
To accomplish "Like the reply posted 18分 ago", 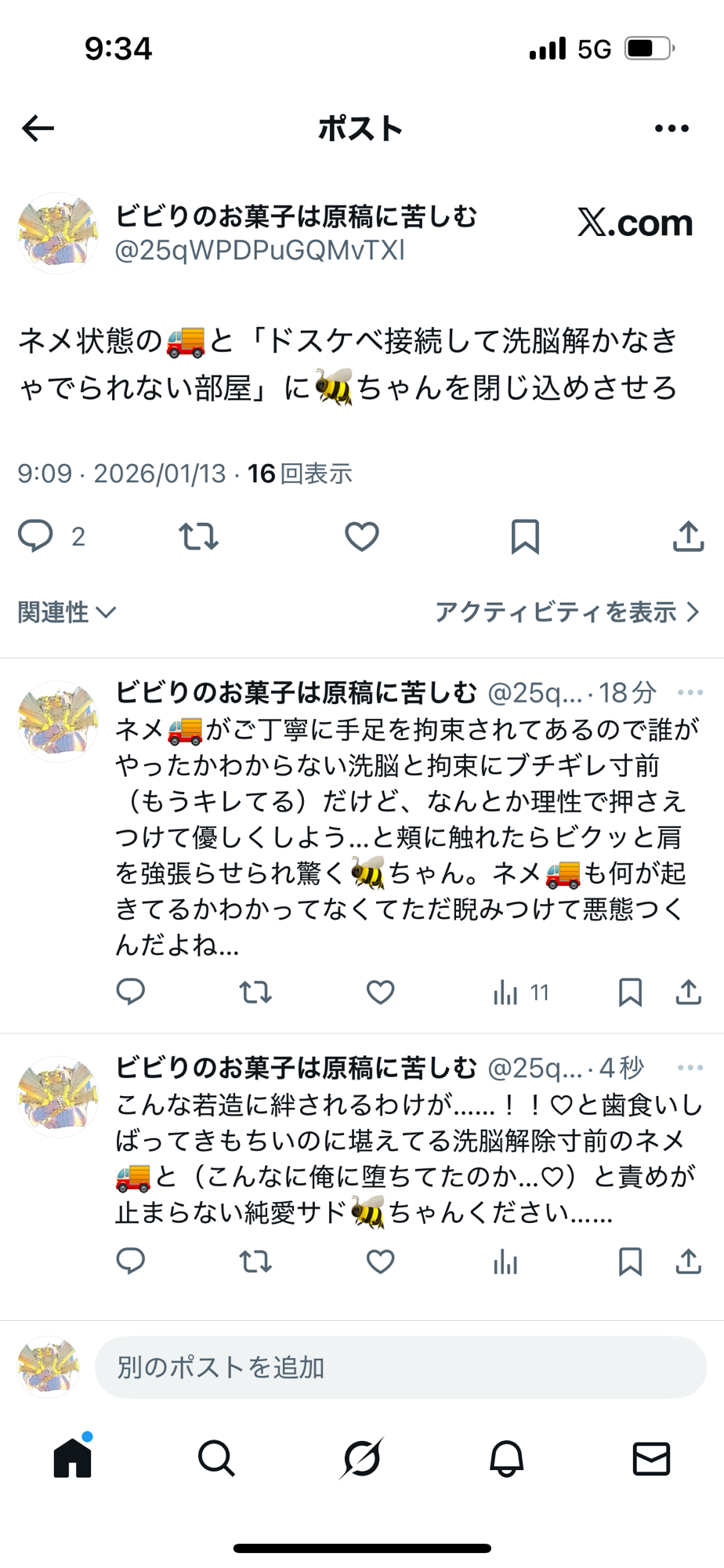I will (380, 993).
